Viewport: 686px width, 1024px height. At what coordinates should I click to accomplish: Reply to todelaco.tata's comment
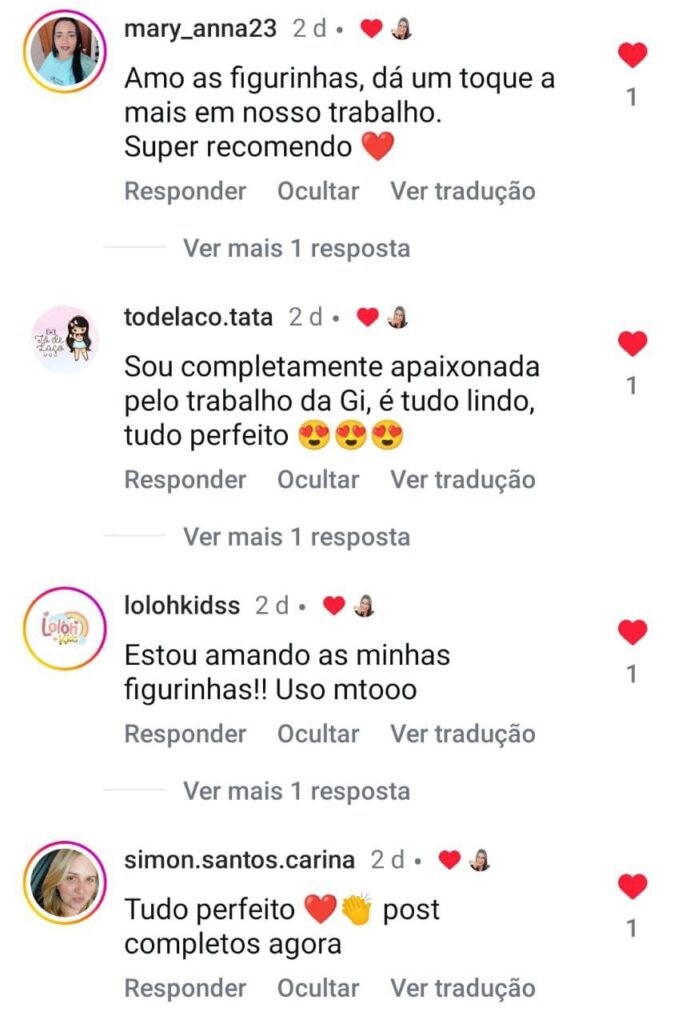[184, 480]
